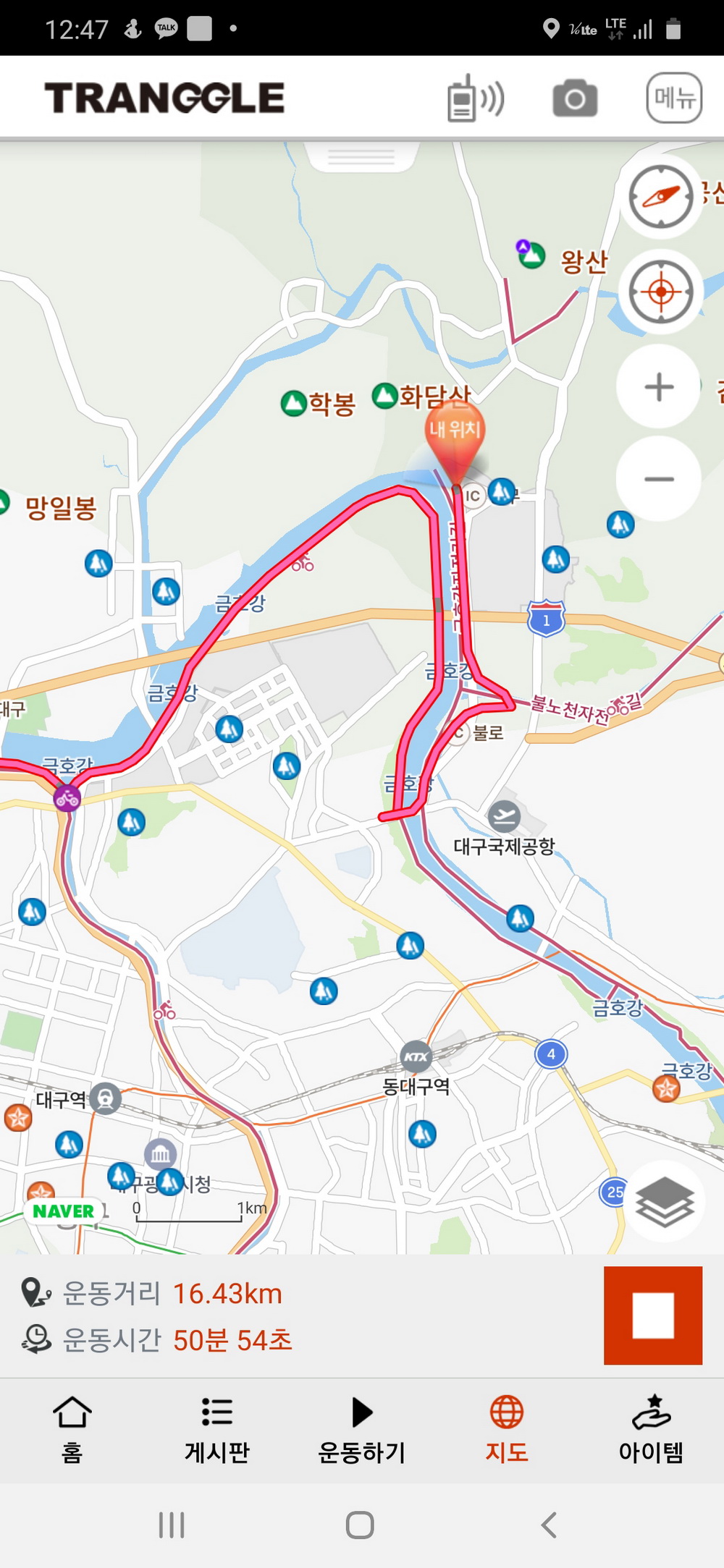Zoom out with the minus button
The image size is (724, 1568).
pyautogui.click(x=658, y=479)
